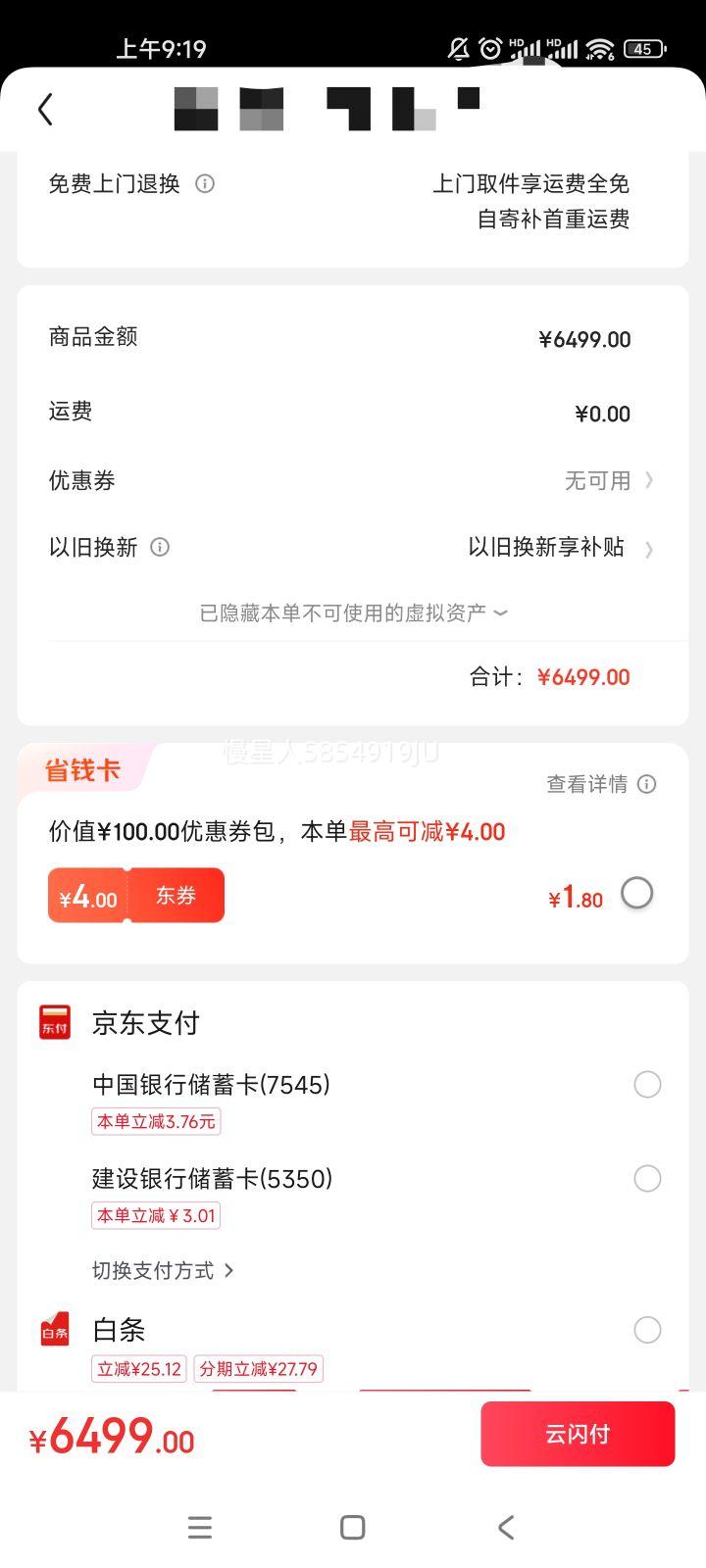706x1568 pixels.
Task: Select the 省钱卡 ¥1.80 option
Action: [x=636, y=894]
